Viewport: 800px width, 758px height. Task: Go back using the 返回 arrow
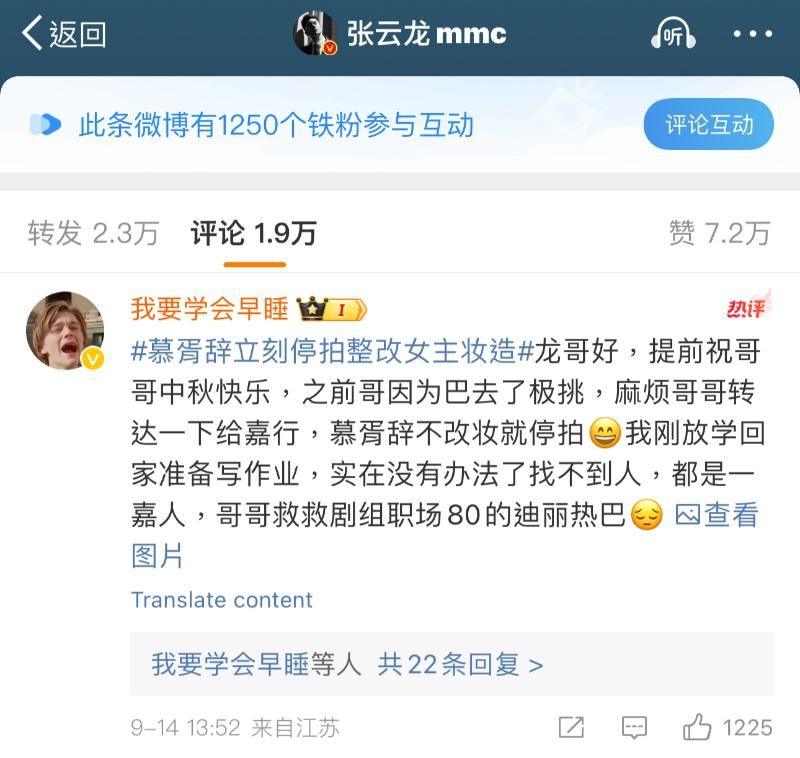[x=64, y=34]
